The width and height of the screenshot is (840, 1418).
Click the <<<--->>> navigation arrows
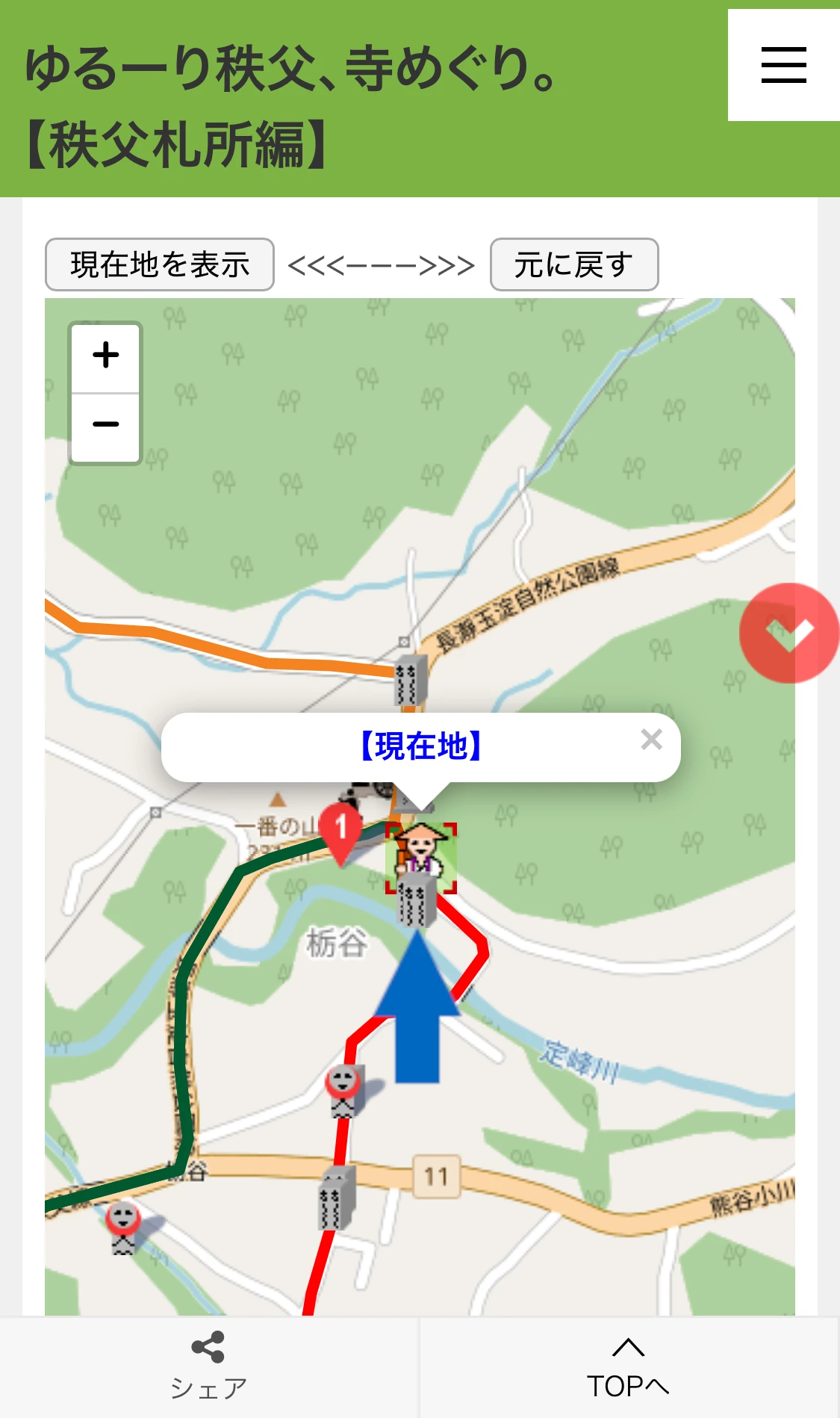coord(382,264)
